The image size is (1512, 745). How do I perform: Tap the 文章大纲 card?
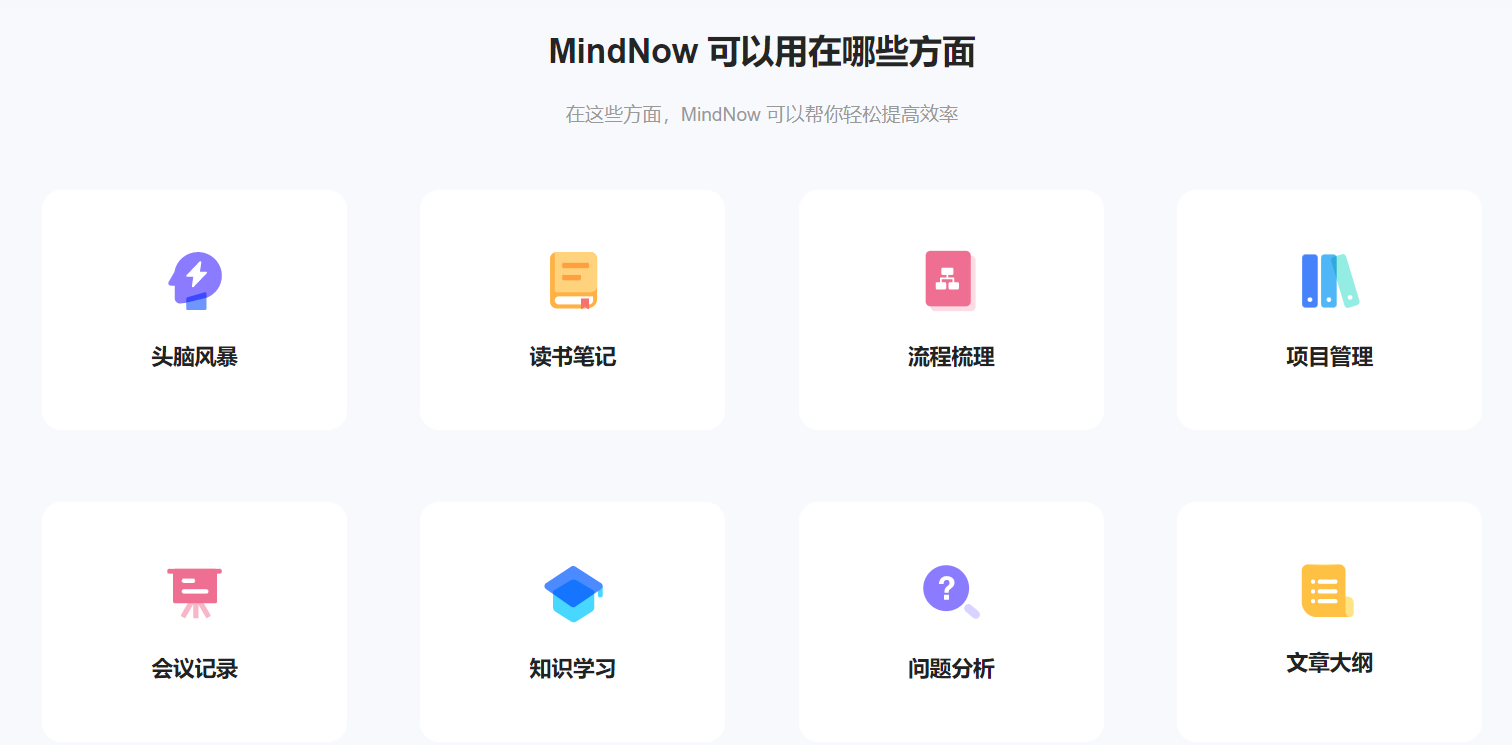point(1329,622)
